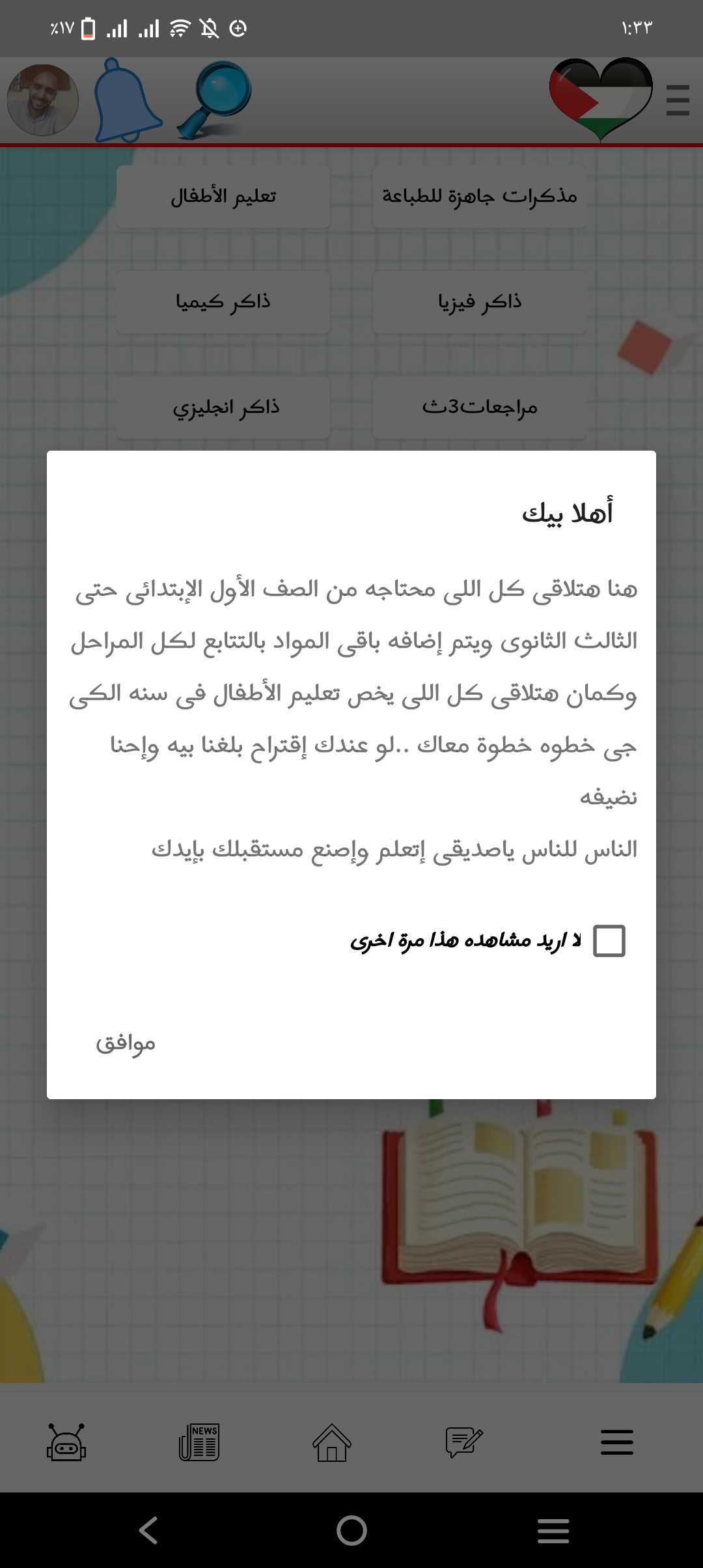The image size is (703, 1568).
Task: Switch to the News tab
Action: (x=199, y=1442)
